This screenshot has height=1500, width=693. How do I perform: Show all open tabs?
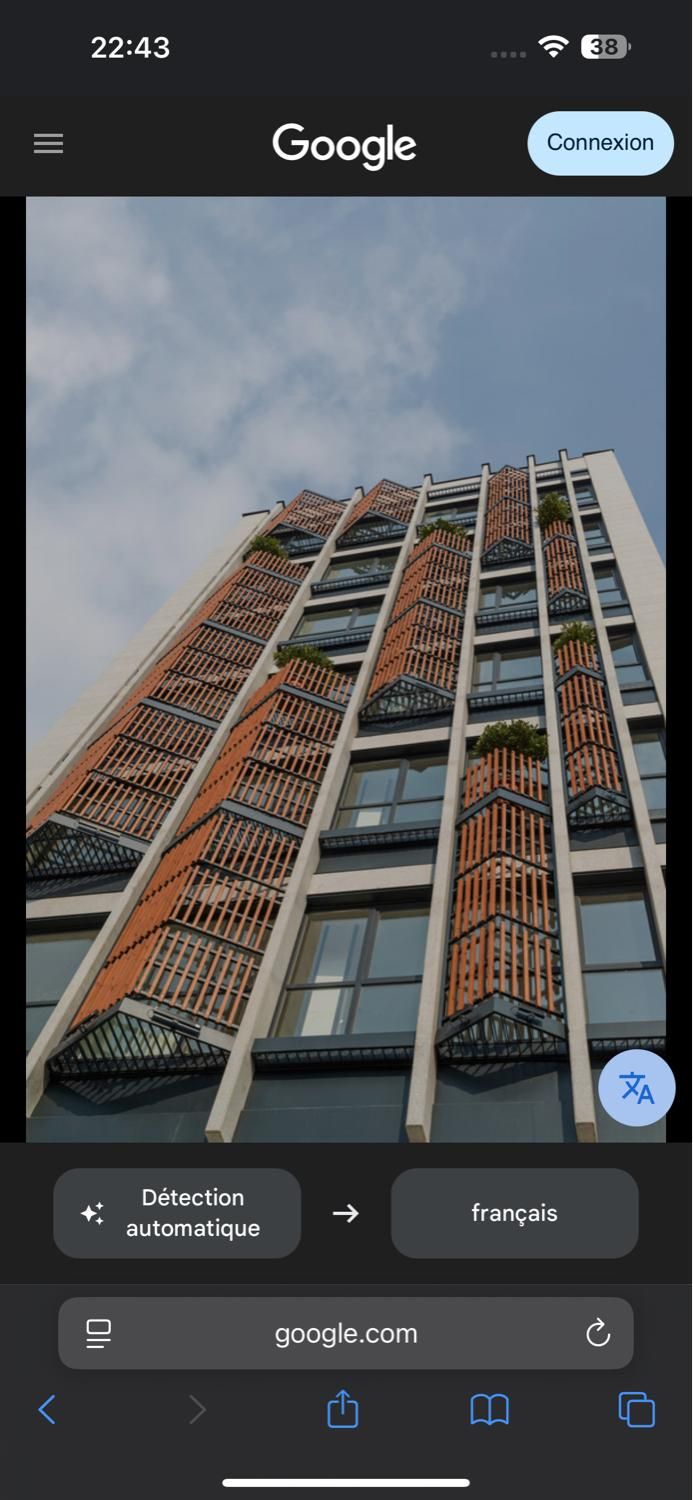(x=636, y=1410)
